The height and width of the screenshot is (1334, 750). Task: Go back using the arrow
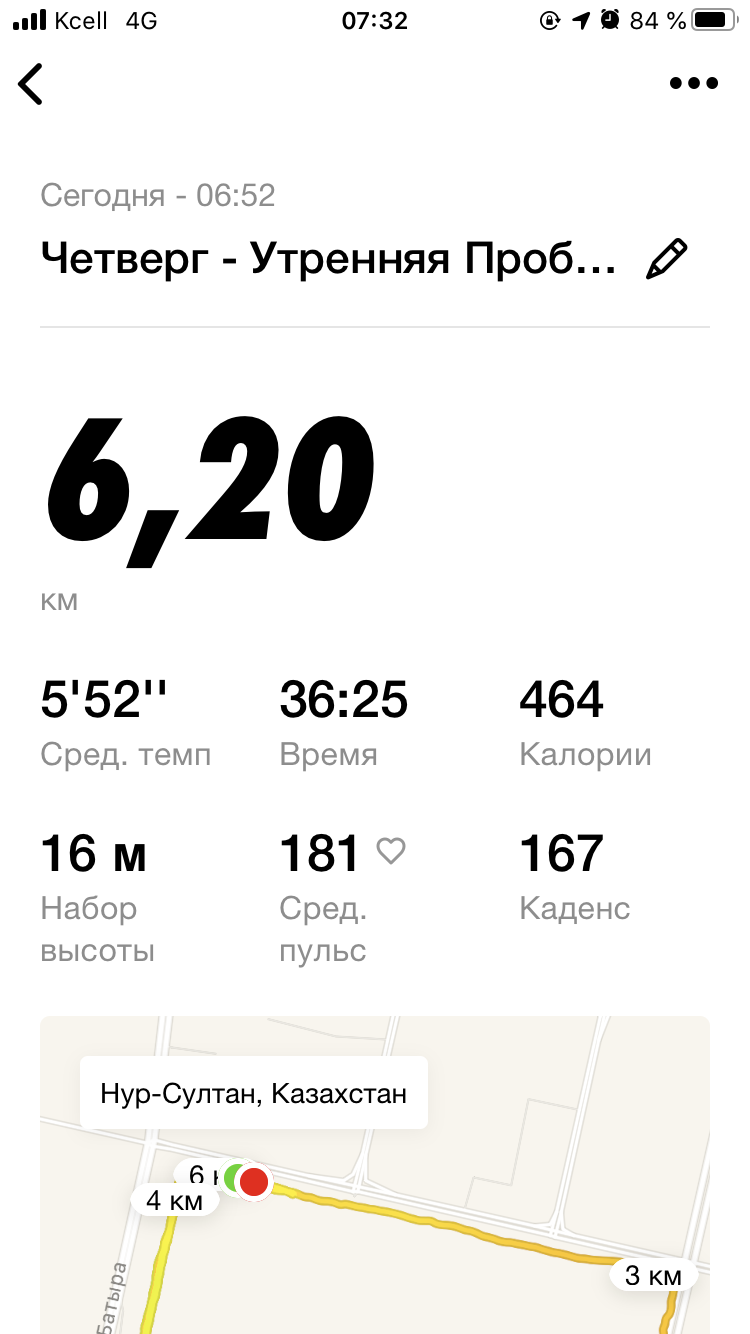[x=32, y=84]
